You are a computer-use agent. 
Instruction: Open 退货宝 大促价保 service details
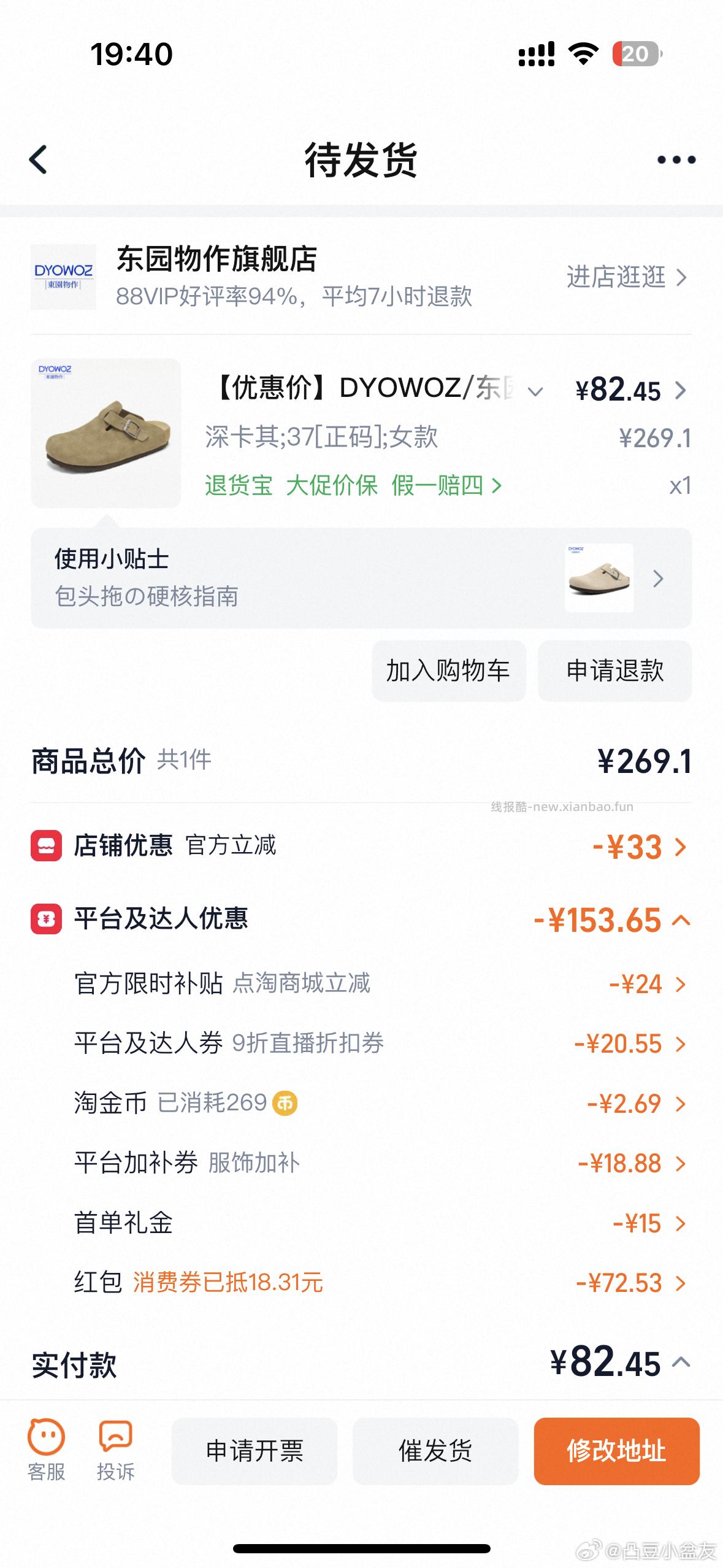coord(350,486)
